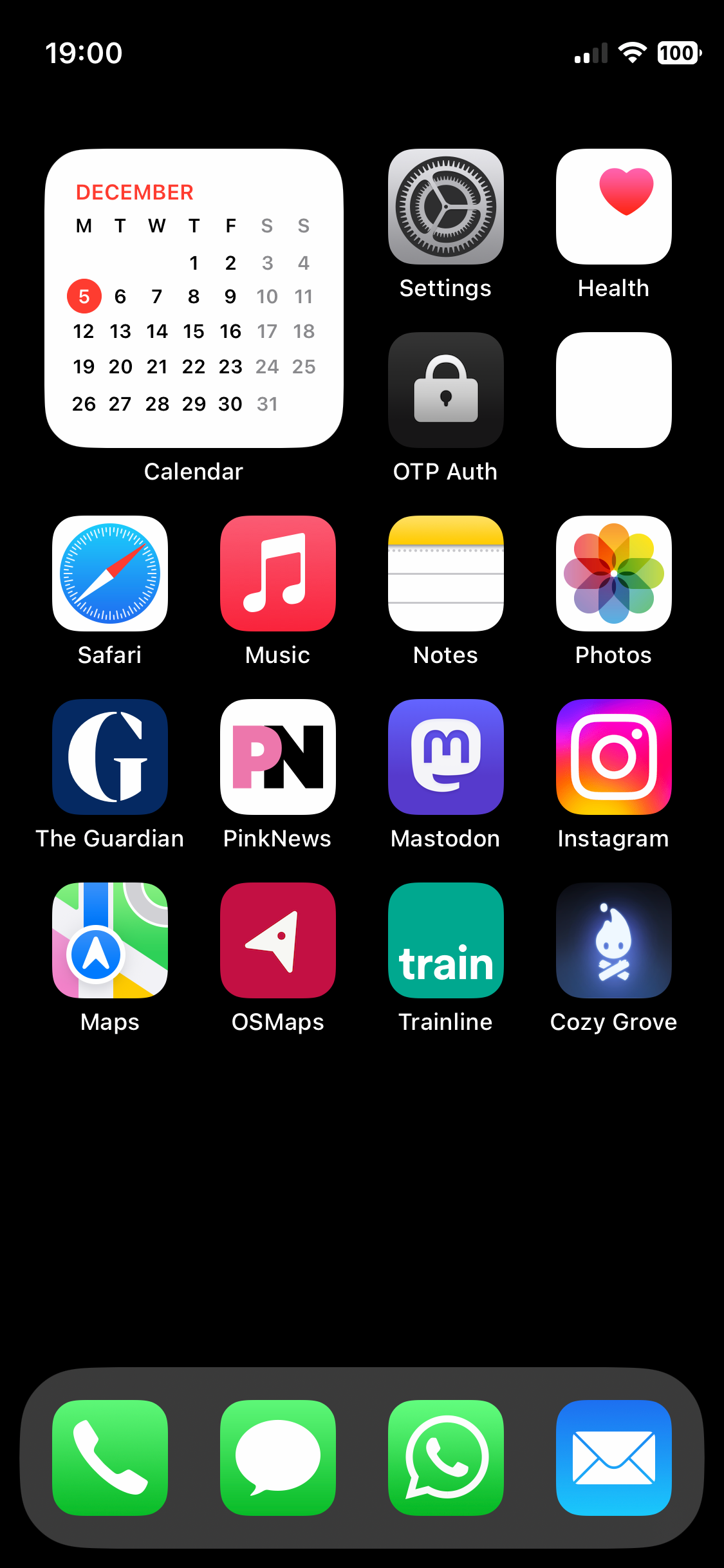Launch Safari browser
The width and height of the screenshot is (724, 1568).
[x=110, y=574]
